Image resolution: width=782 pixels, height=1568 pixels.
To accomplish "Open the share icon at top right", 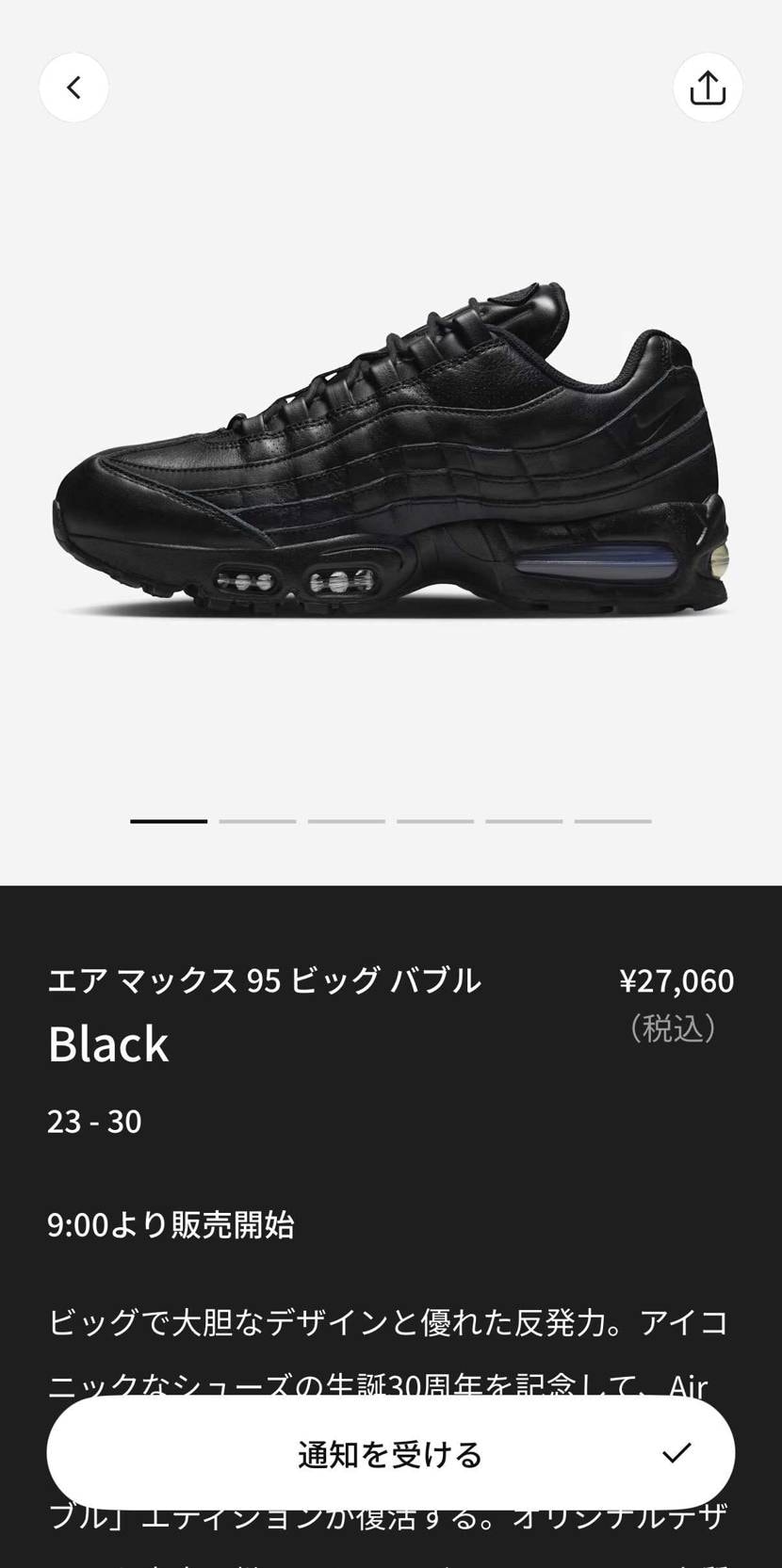I will coord(708,87).
